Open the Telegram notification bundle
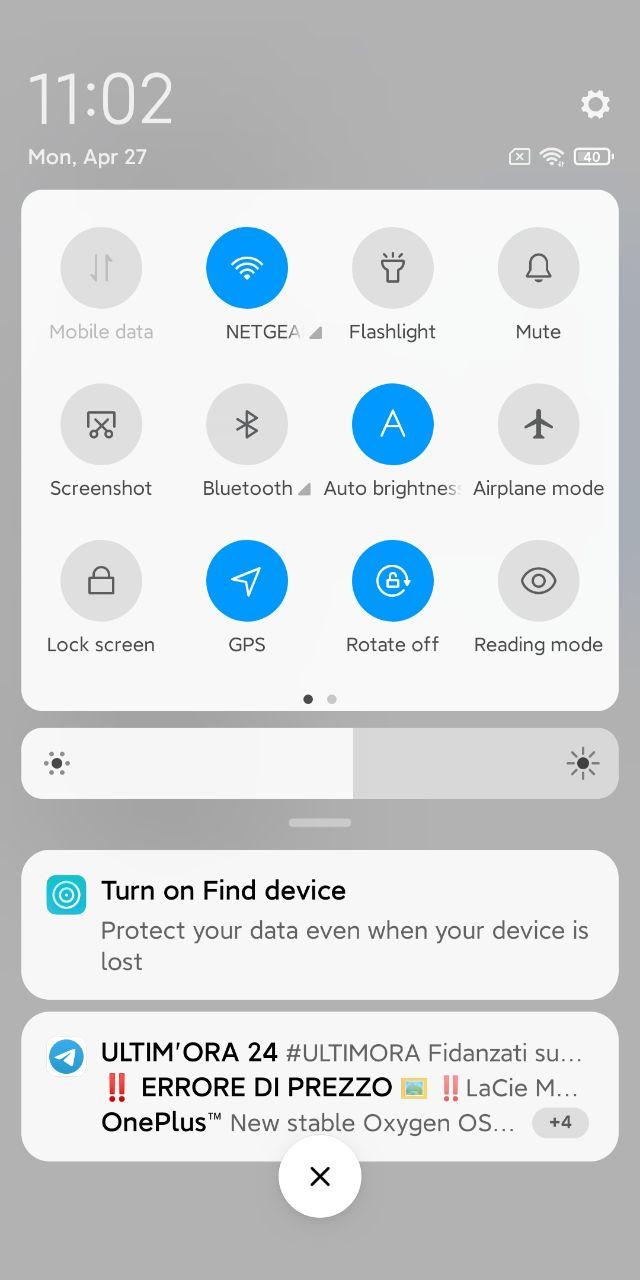The height and width of the screenshot is (1280, 640). point(320,1087)
